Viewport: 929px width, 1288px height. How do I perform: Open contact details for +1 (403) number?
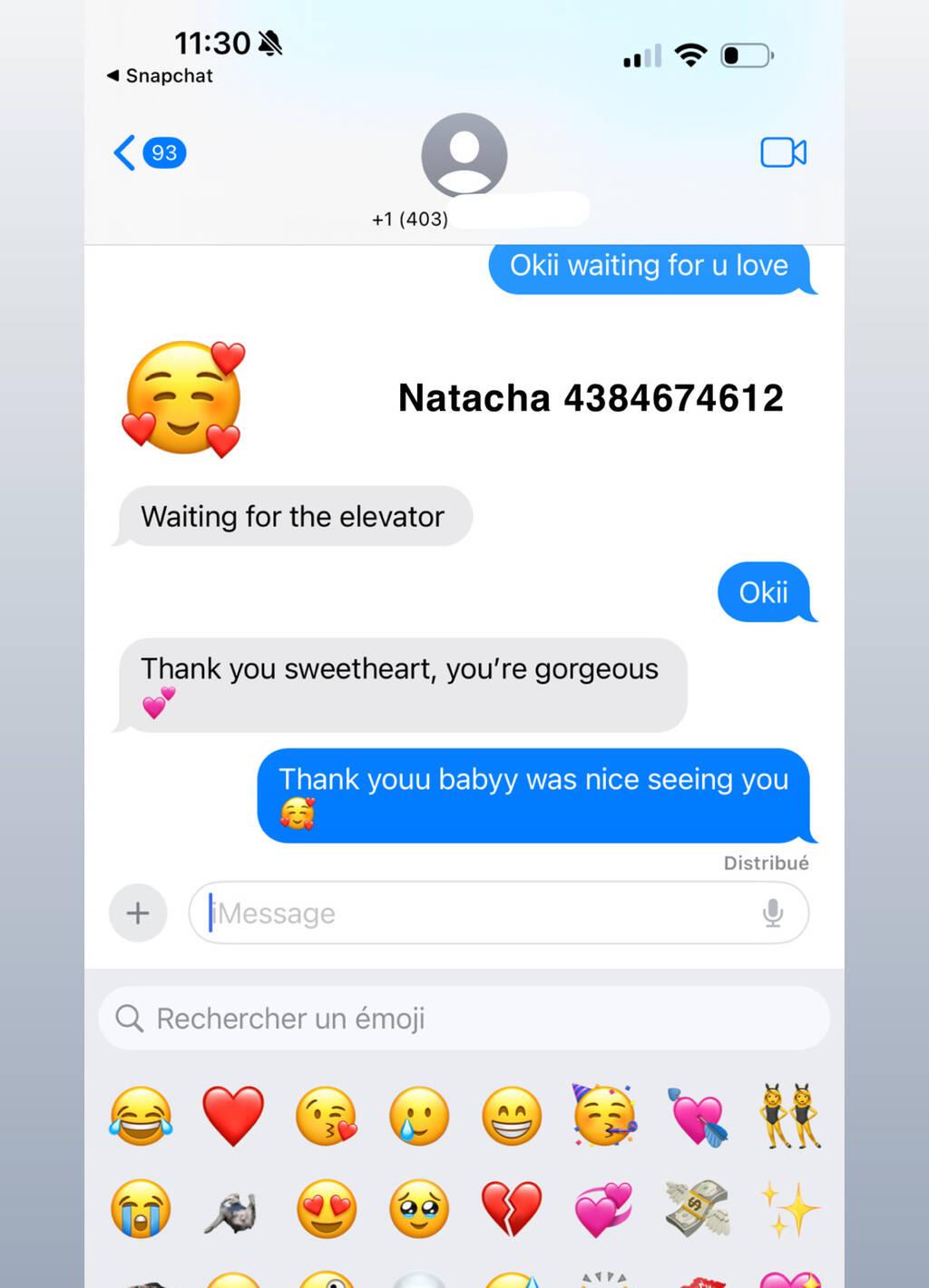(x=464, y=156)
